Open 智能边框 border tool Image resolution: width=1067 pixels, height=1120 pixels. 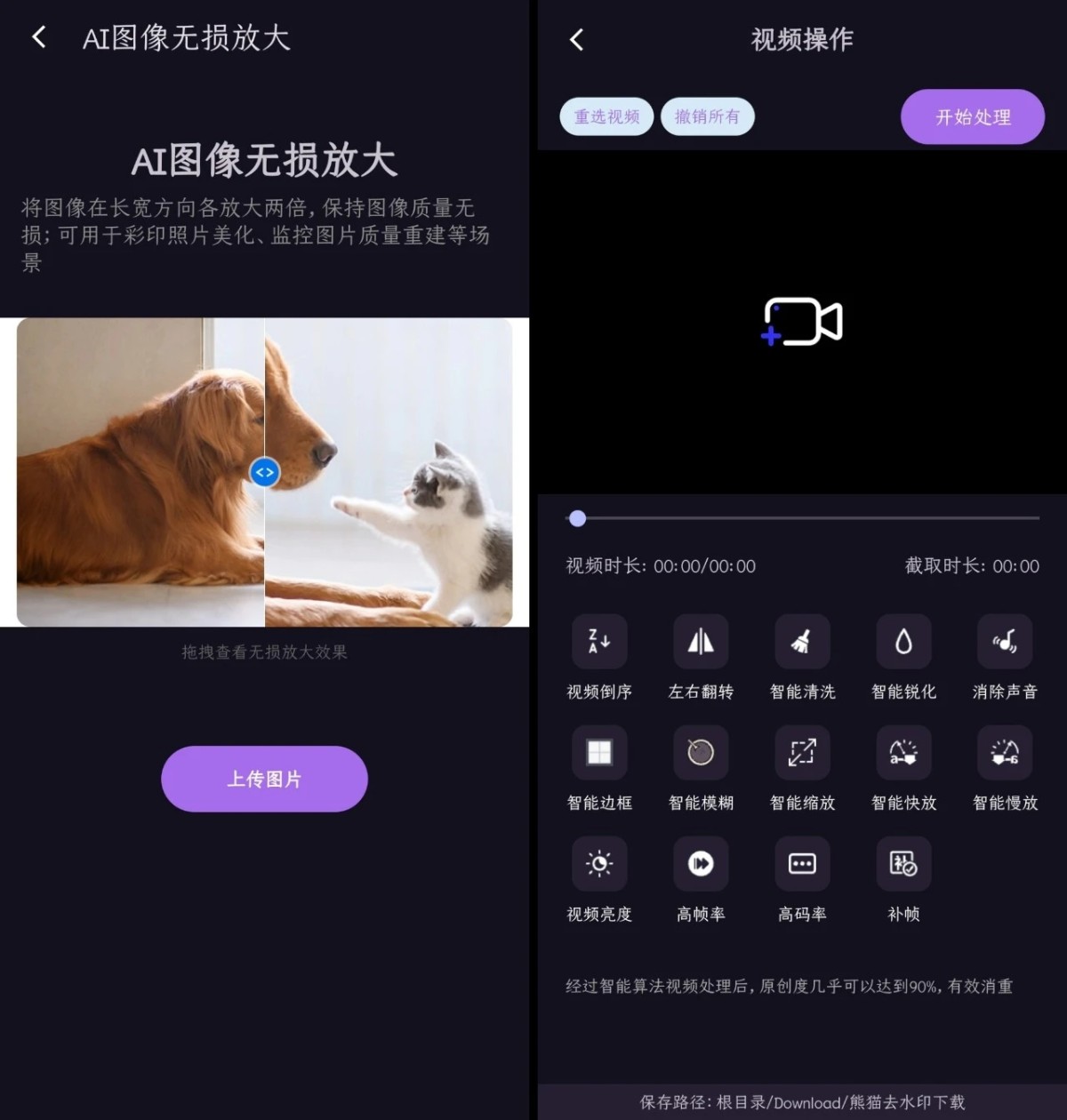pyautogui.click(x=599, y=753)
